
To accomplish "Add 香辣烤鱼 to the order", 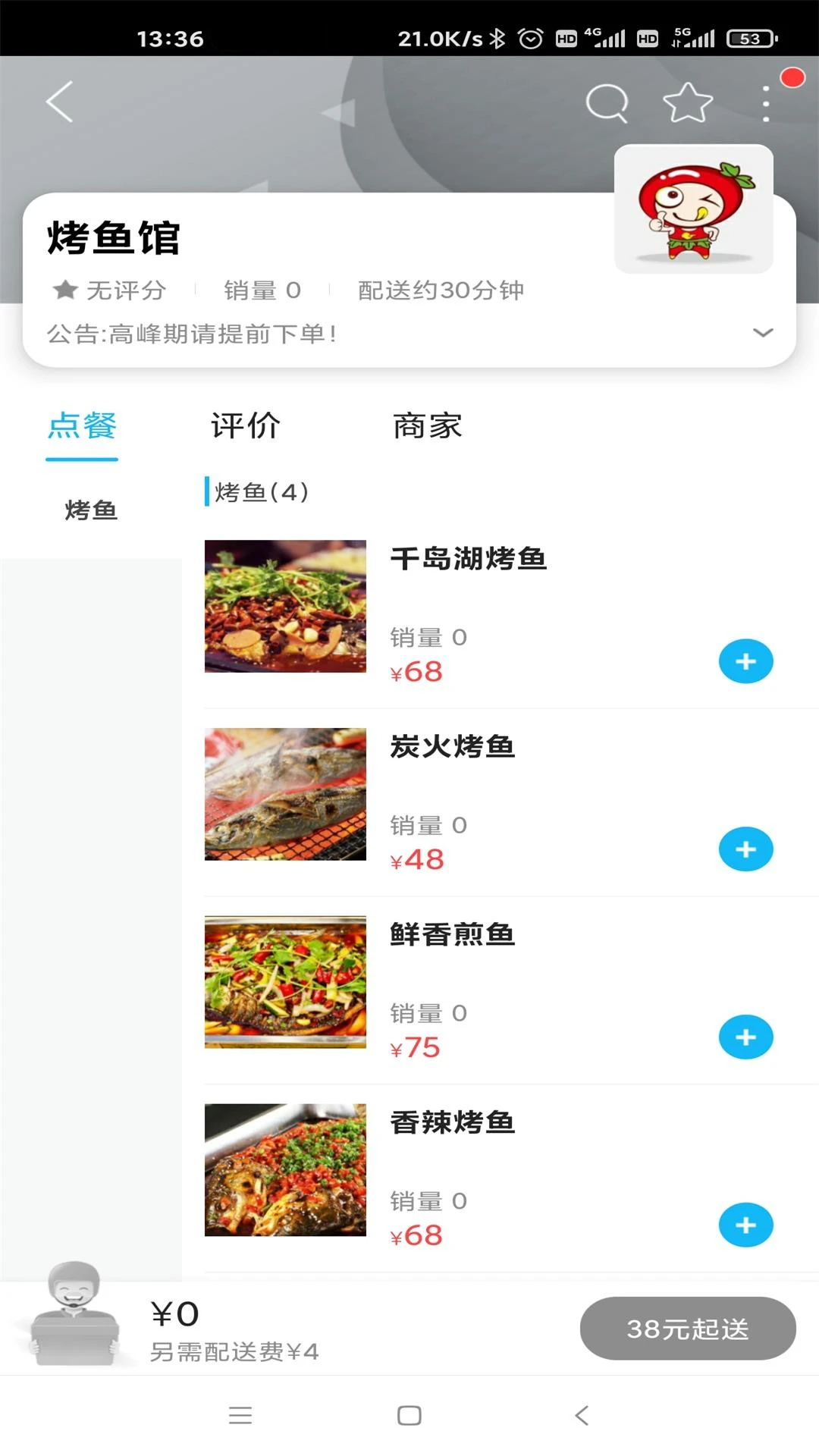I will (745, 1224).
